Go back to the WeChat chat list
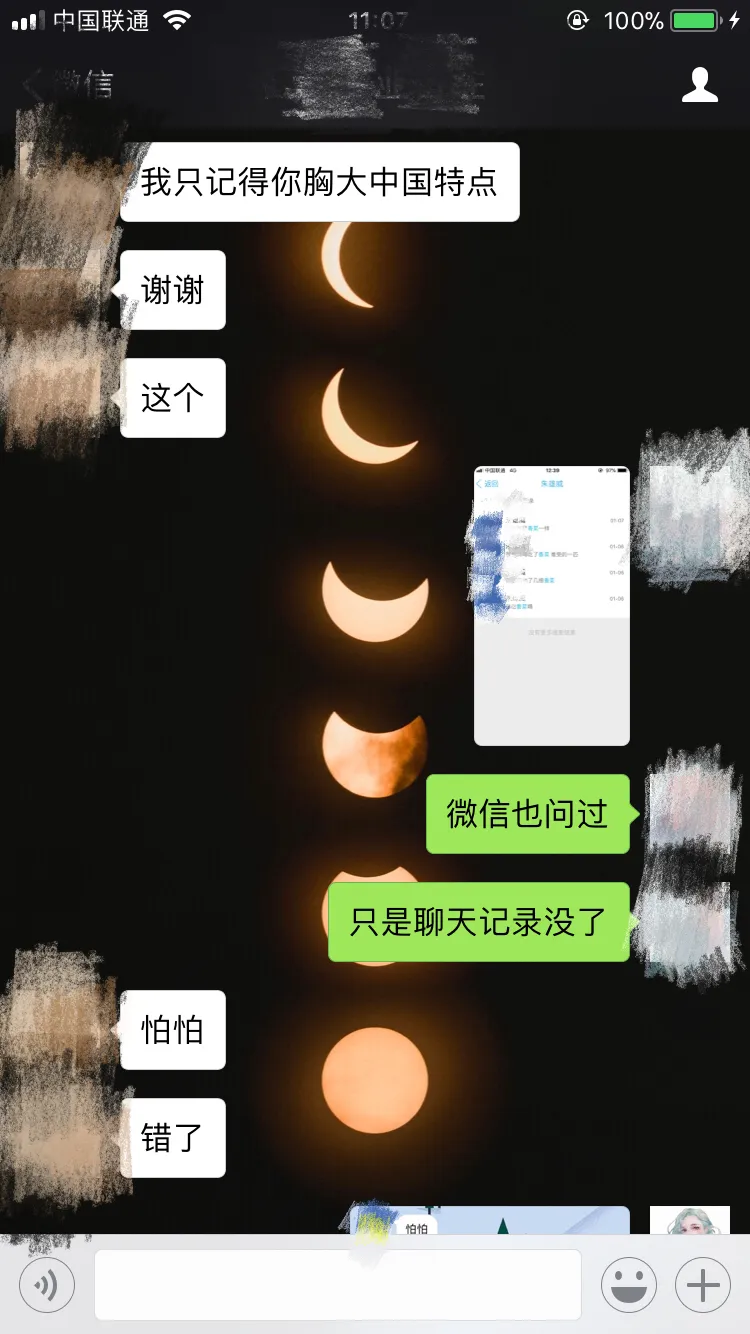Screen dimensions: 750x1334 (x=68, y=85)
